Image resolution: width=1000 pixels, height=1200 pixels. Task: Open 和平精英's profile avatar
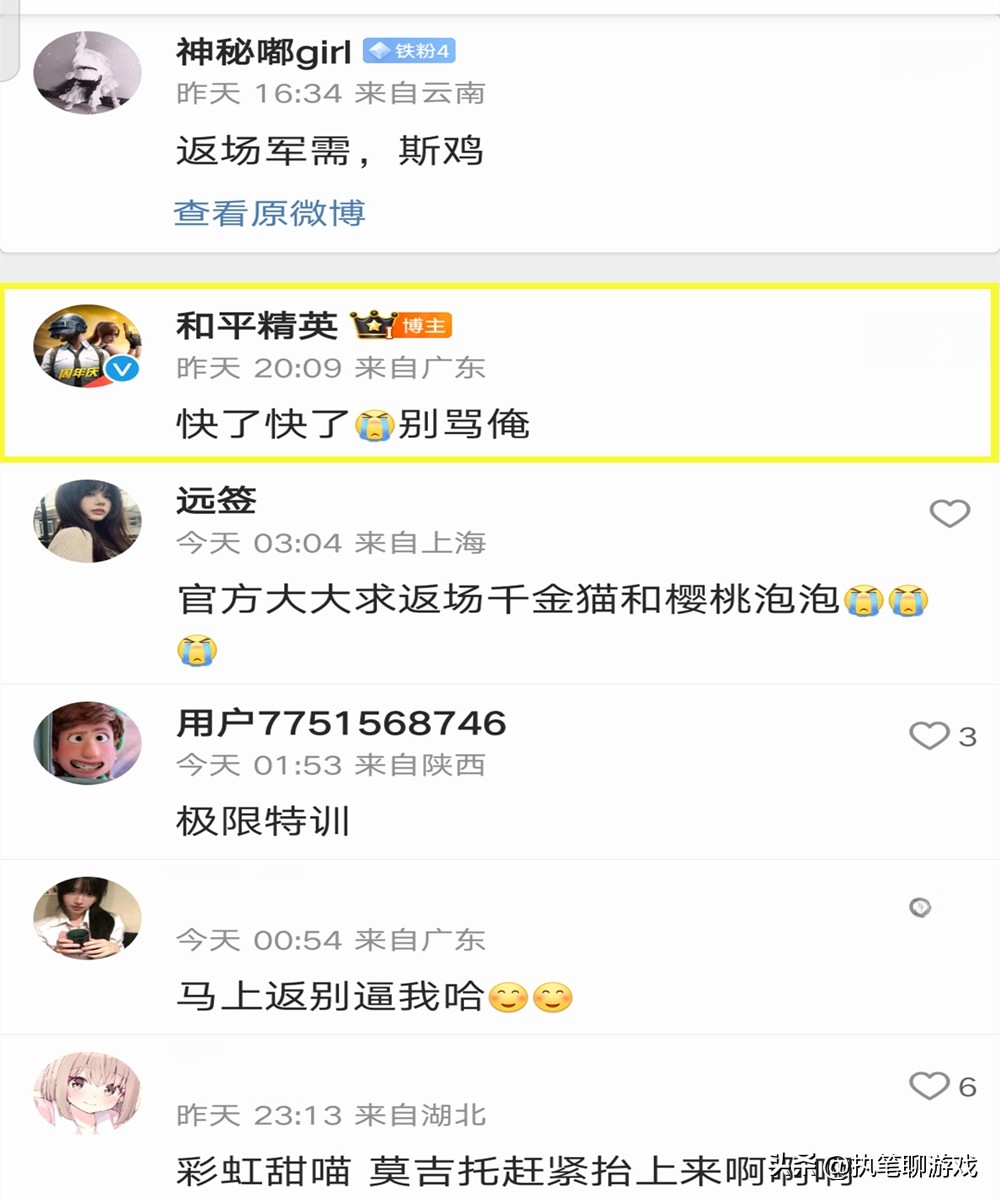click(x=87, y=345)
